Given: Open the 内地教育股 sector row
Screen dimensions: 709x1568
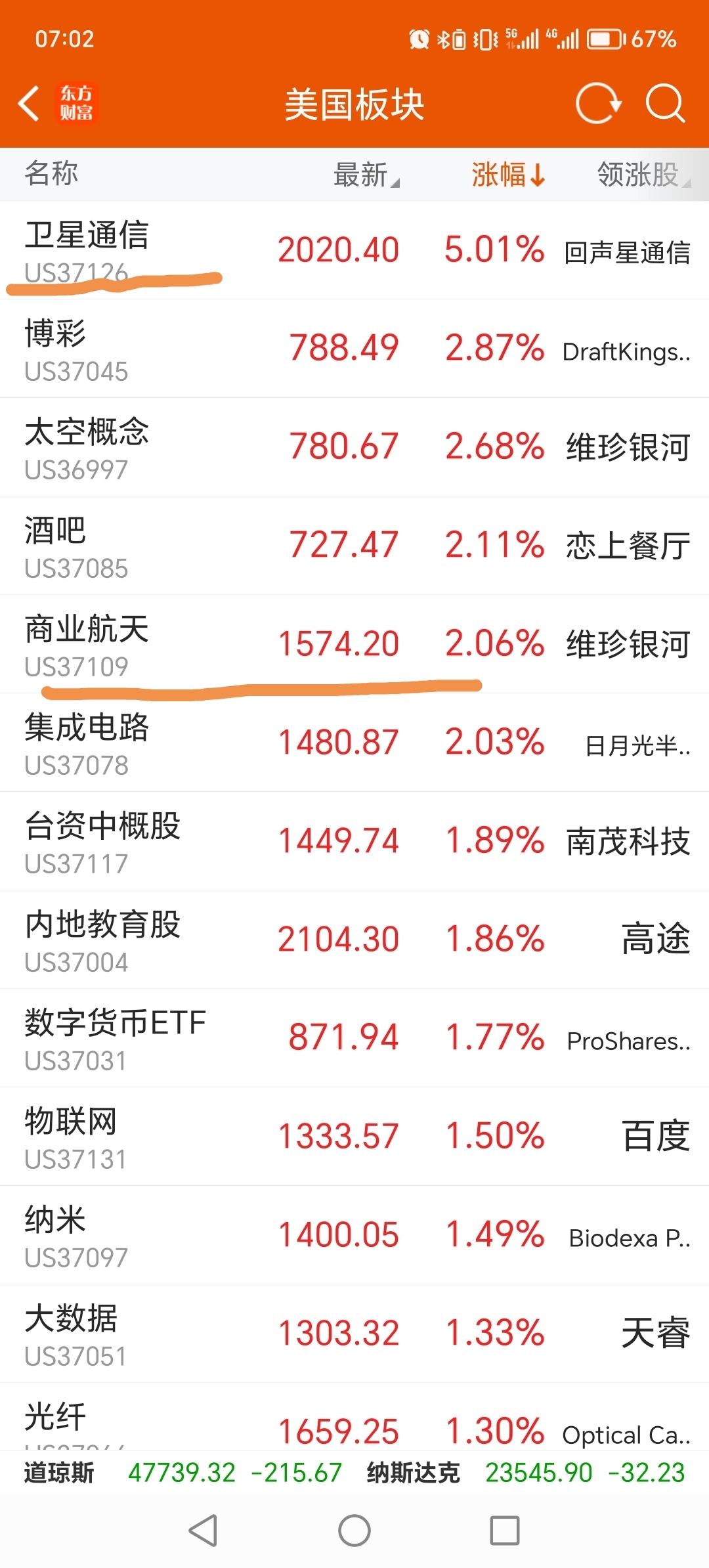Looking at the screenshot, I should [354, 940].
